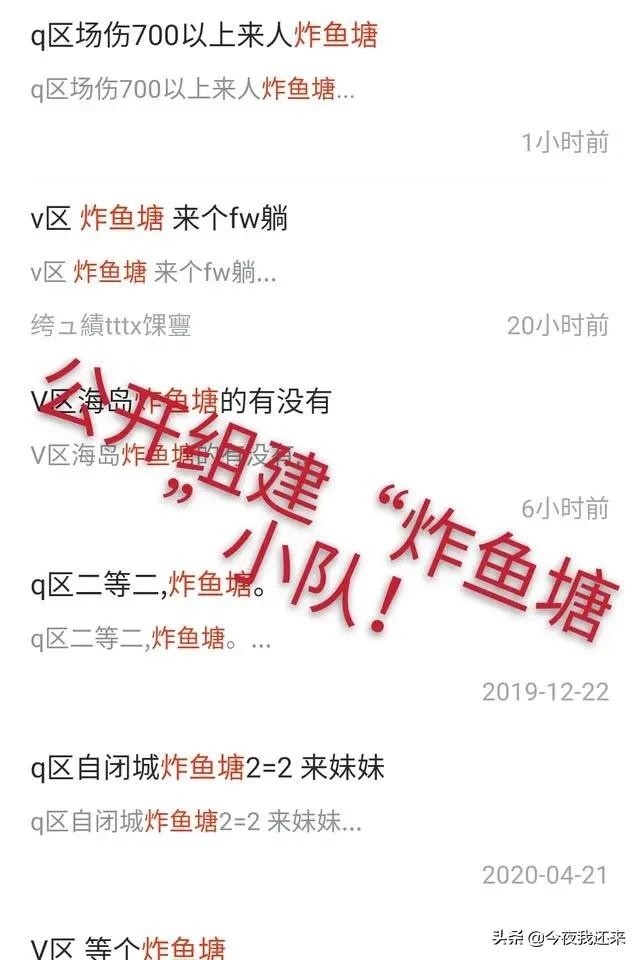Open the post q区自闭城炸鱼塘2=2 来妹妹

coord(207,768)
